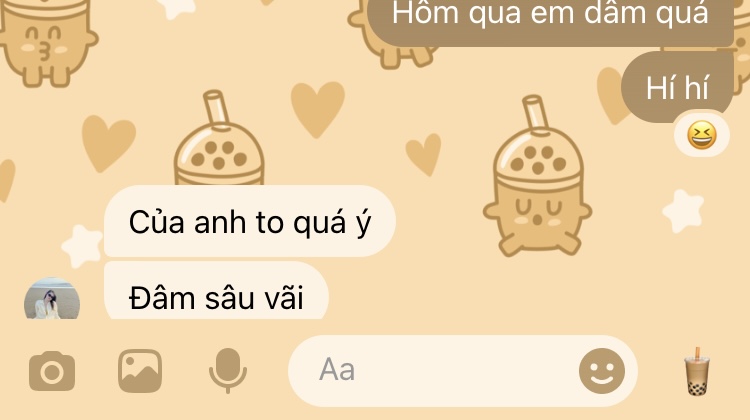Image resolution: width=750 pixels, height=420 pixels.
Task: Open the photo gallery picker
Action: (140, 371)
